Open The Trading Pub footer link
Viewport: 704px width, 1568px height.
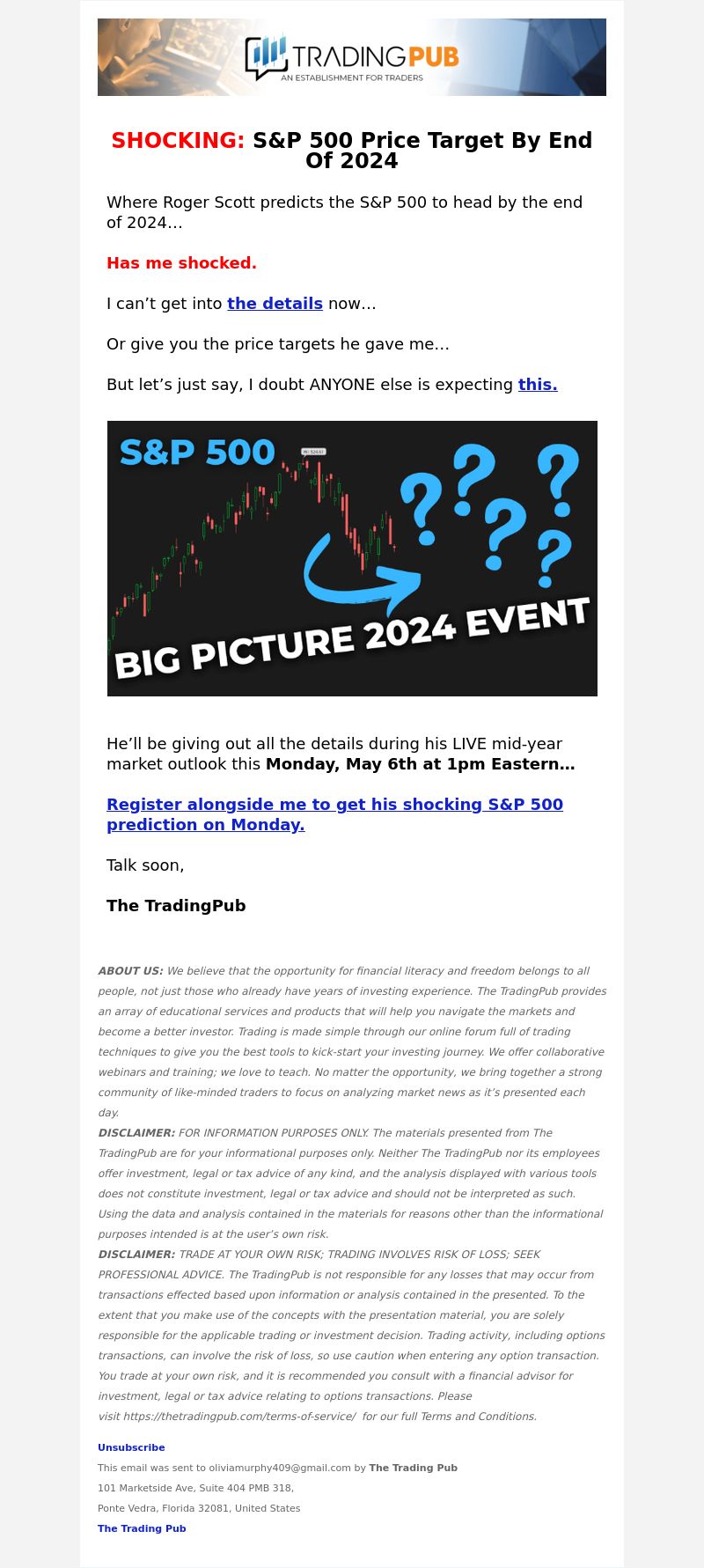pyautogui.click(x=142, y=1528)
